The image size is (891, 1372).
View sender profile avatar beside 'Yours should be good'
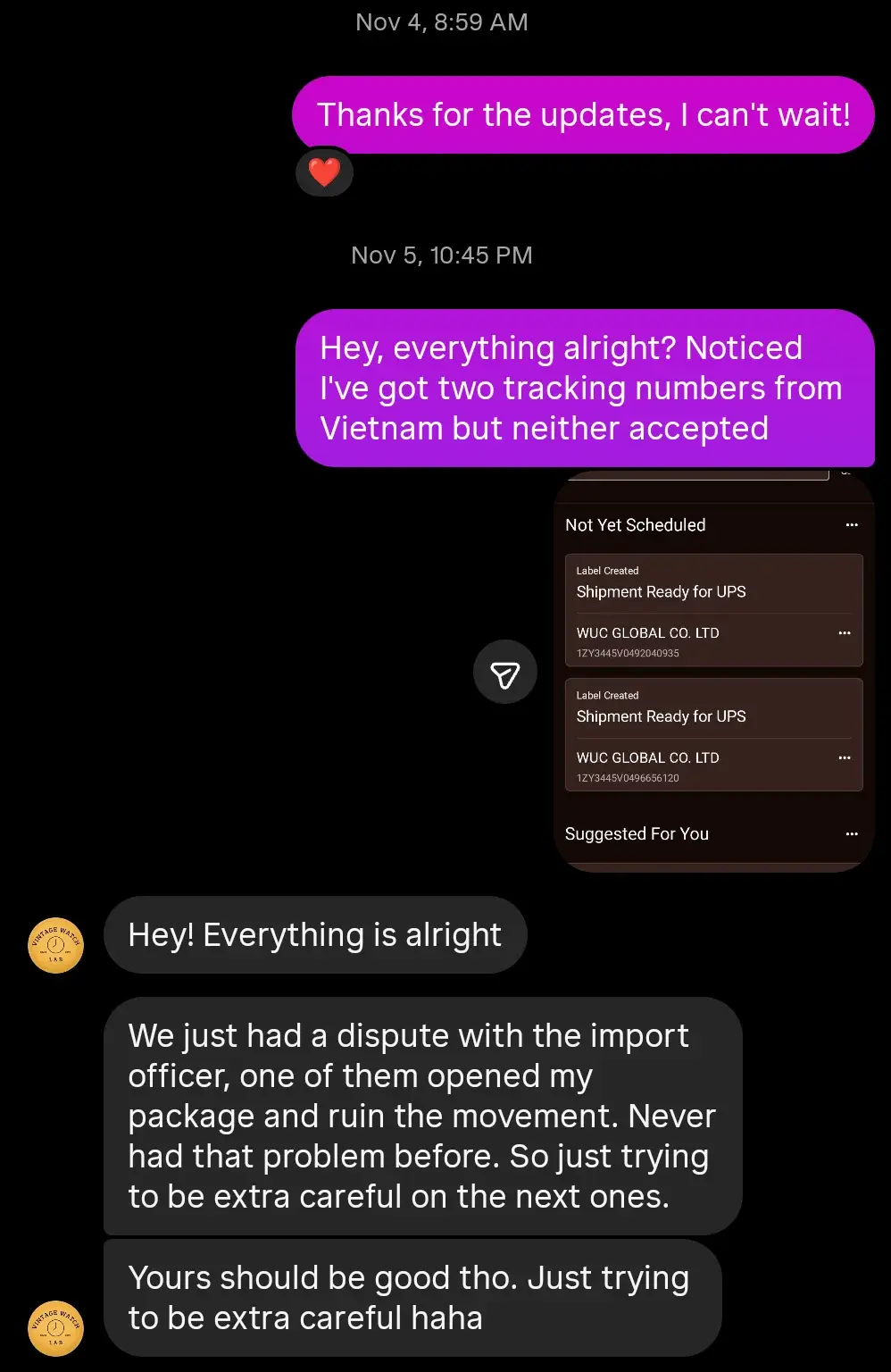(x=55, y=1327)
